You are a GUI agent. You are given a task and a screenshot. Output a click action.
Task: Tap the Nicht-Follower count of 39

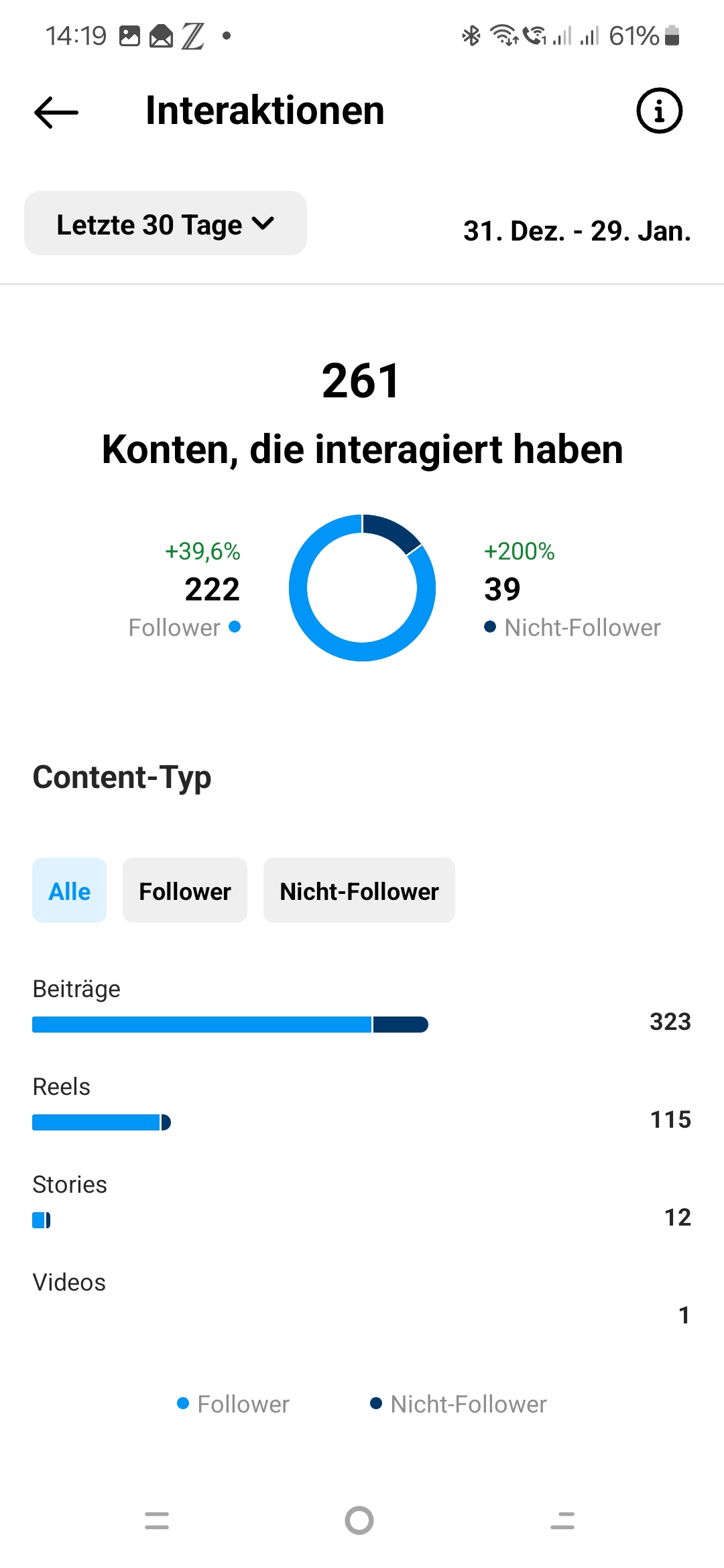click(x=502, y=590)
